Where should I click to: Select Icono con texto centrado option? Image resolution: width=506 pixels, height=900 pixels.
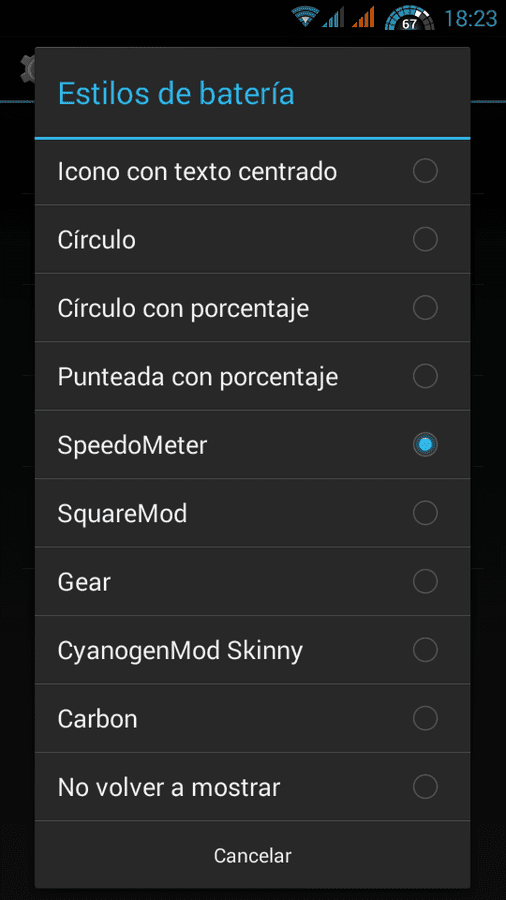(x=252, y=171)
